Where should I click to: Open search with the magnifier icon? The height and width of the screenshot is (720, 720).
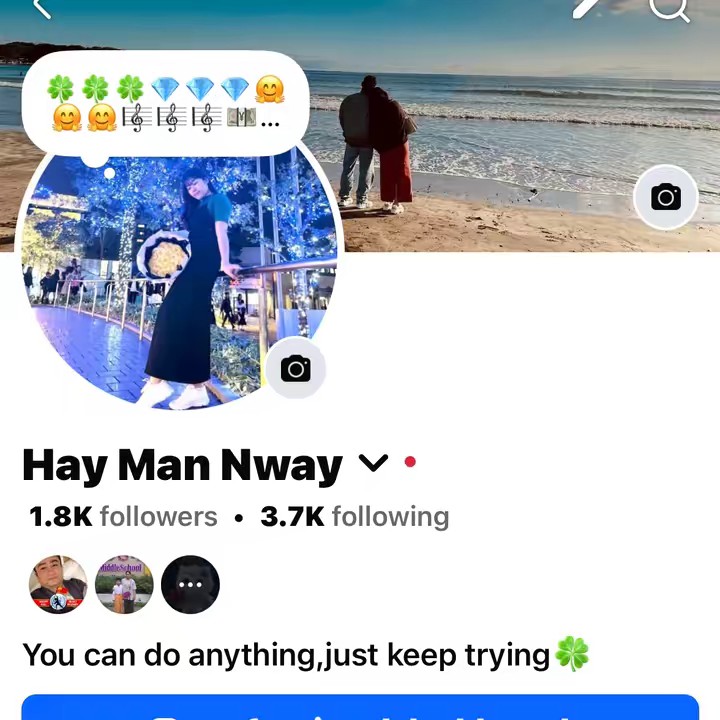point(668,8)
